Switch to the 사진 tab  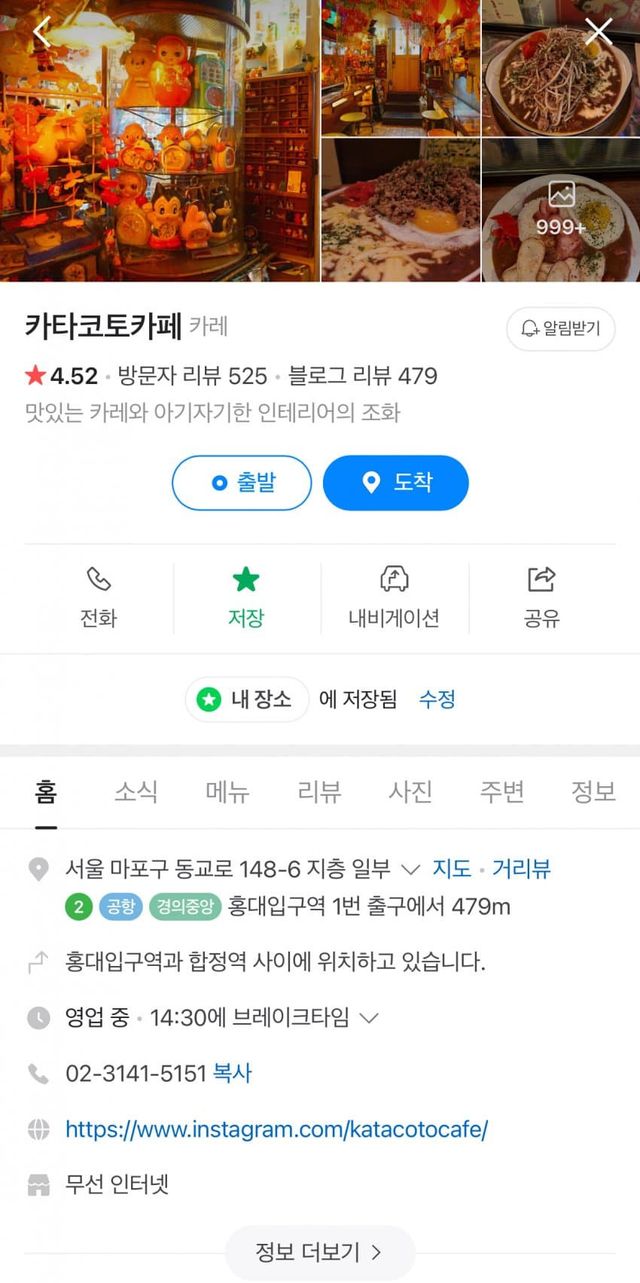410,793
